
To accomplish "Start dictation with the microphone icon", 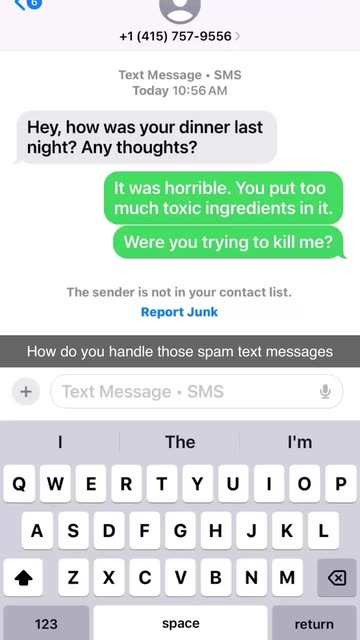I will pyautogui.click(x=325, y=392).
